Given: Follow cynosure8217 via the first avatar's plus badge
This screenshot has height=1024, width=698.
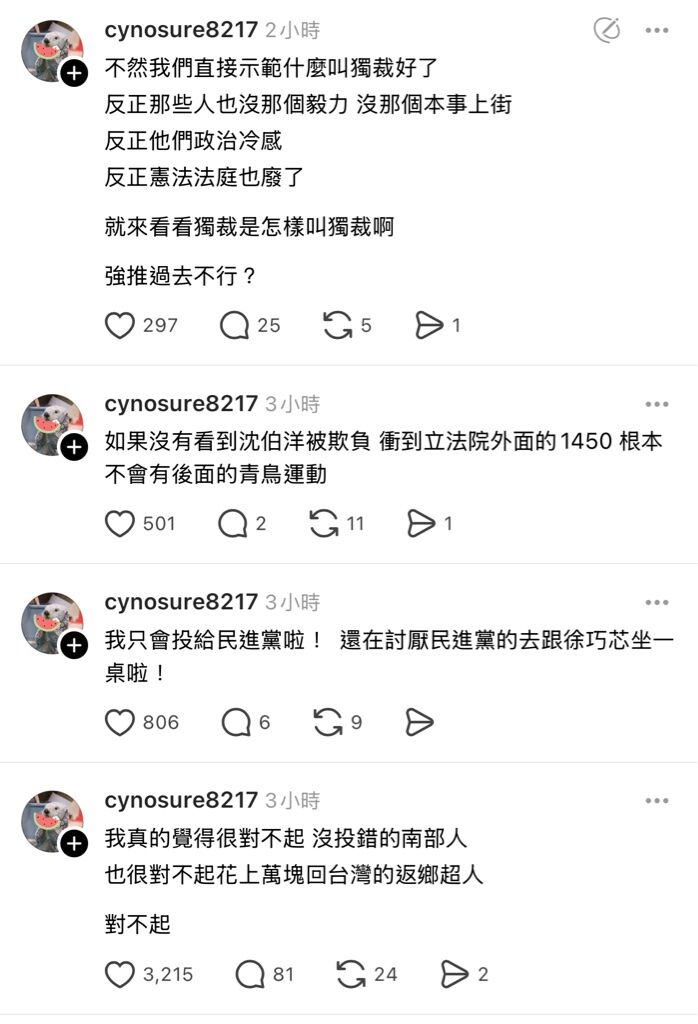Looking at the screenshot, I should 74,72.
